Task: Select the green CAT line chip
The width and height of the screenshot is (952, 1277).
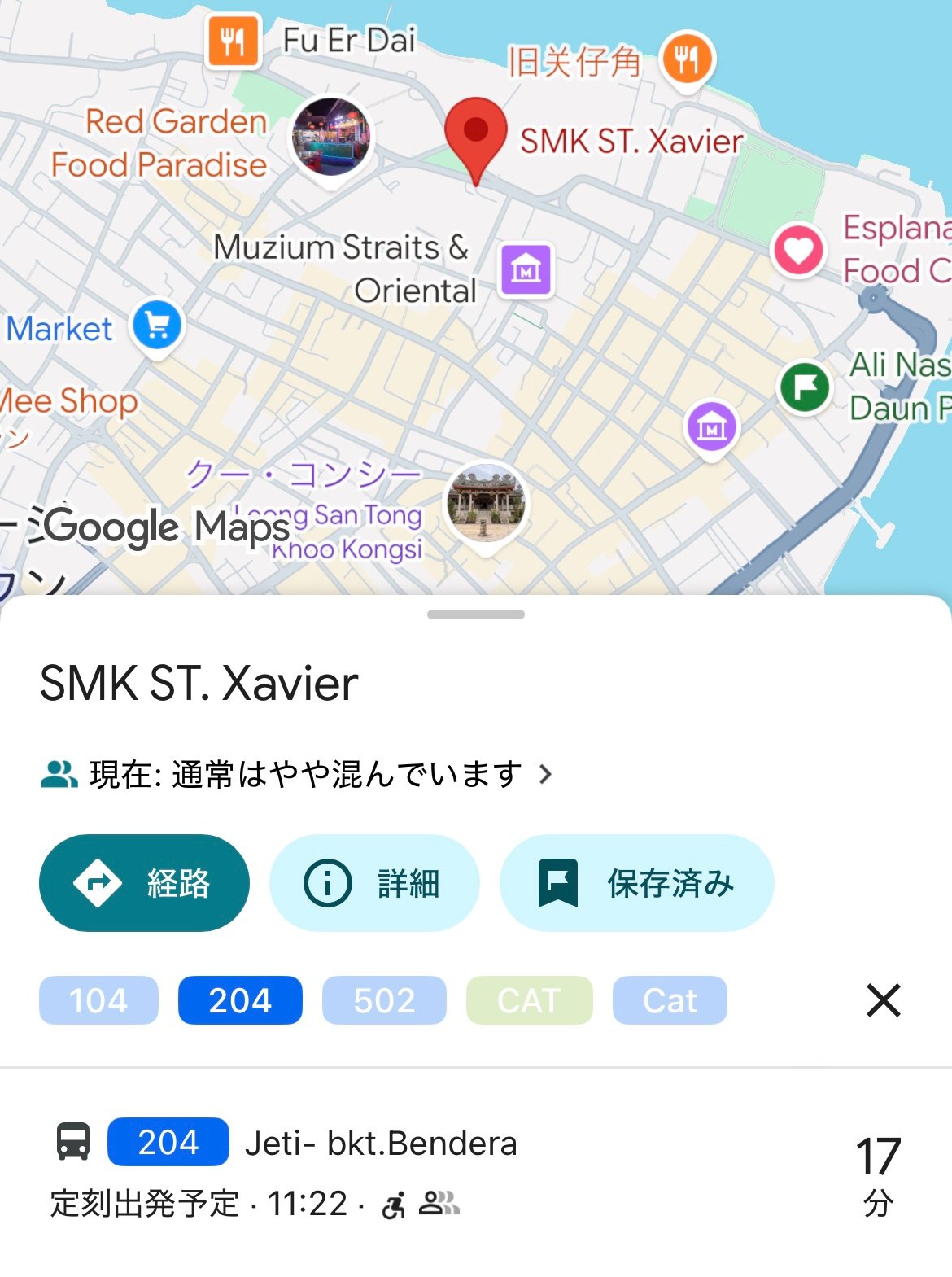Action: (x=529, y=1000)
